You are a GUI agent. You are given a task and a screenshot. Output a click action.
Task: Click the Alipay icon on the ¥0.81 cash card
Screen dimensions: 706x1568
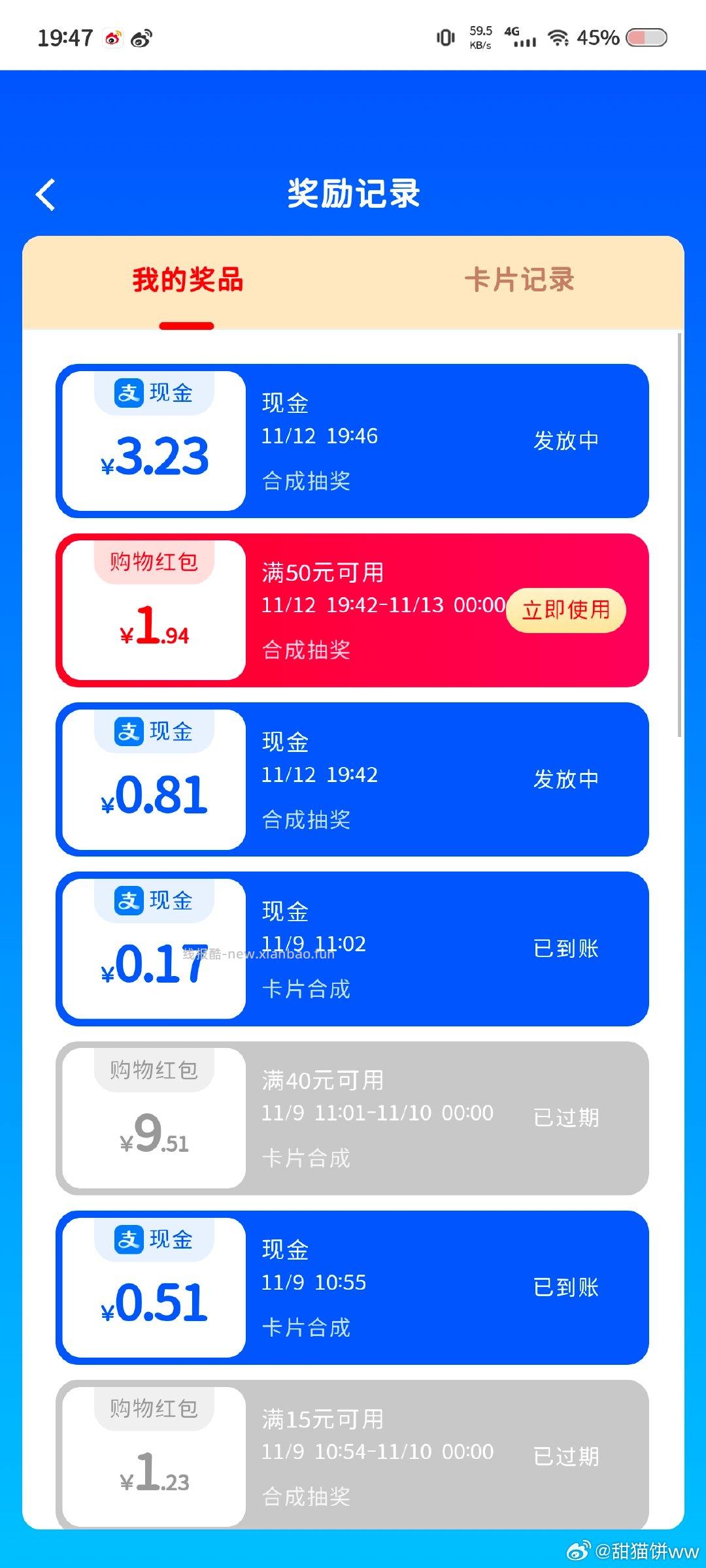coord(129,732)
